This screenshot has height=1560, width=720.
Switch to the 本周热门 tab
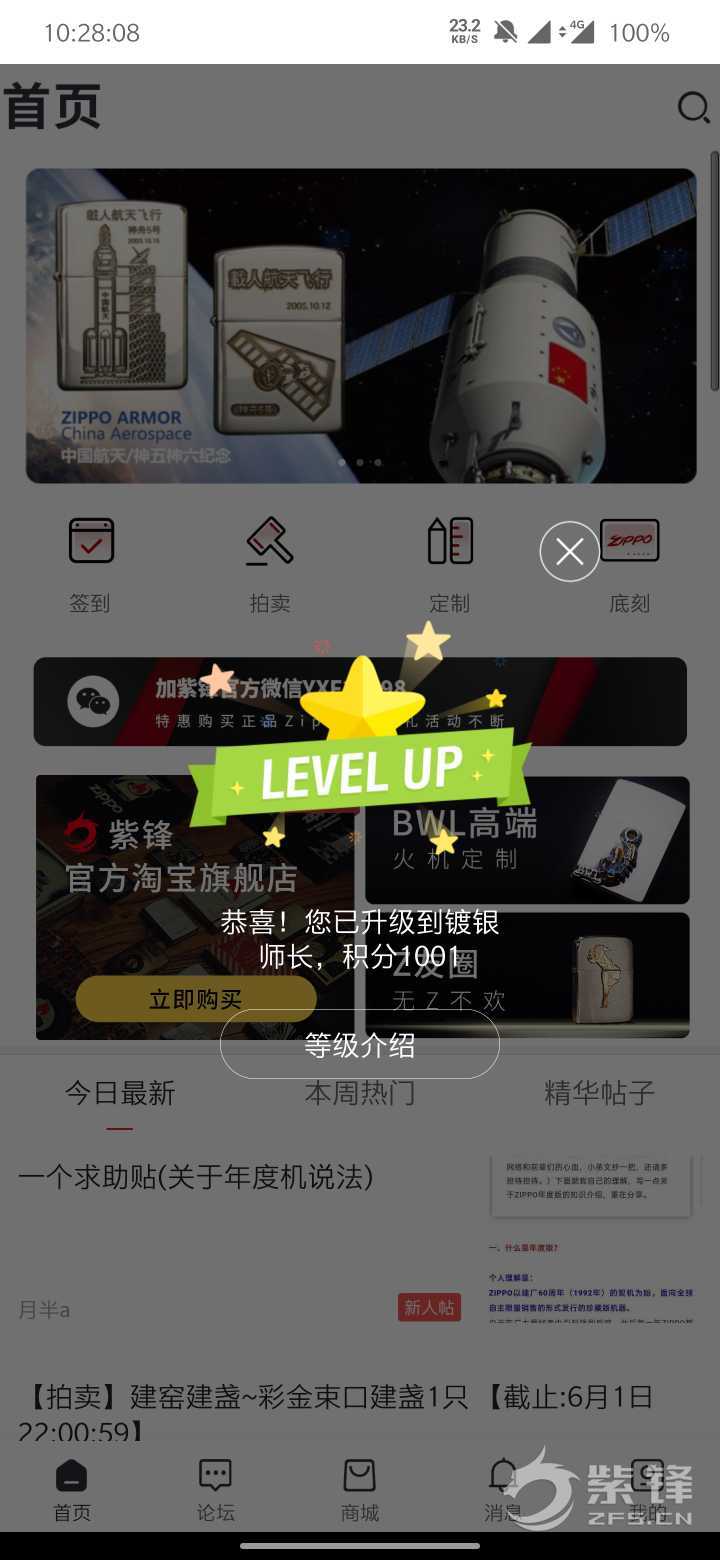(360, 1093)
